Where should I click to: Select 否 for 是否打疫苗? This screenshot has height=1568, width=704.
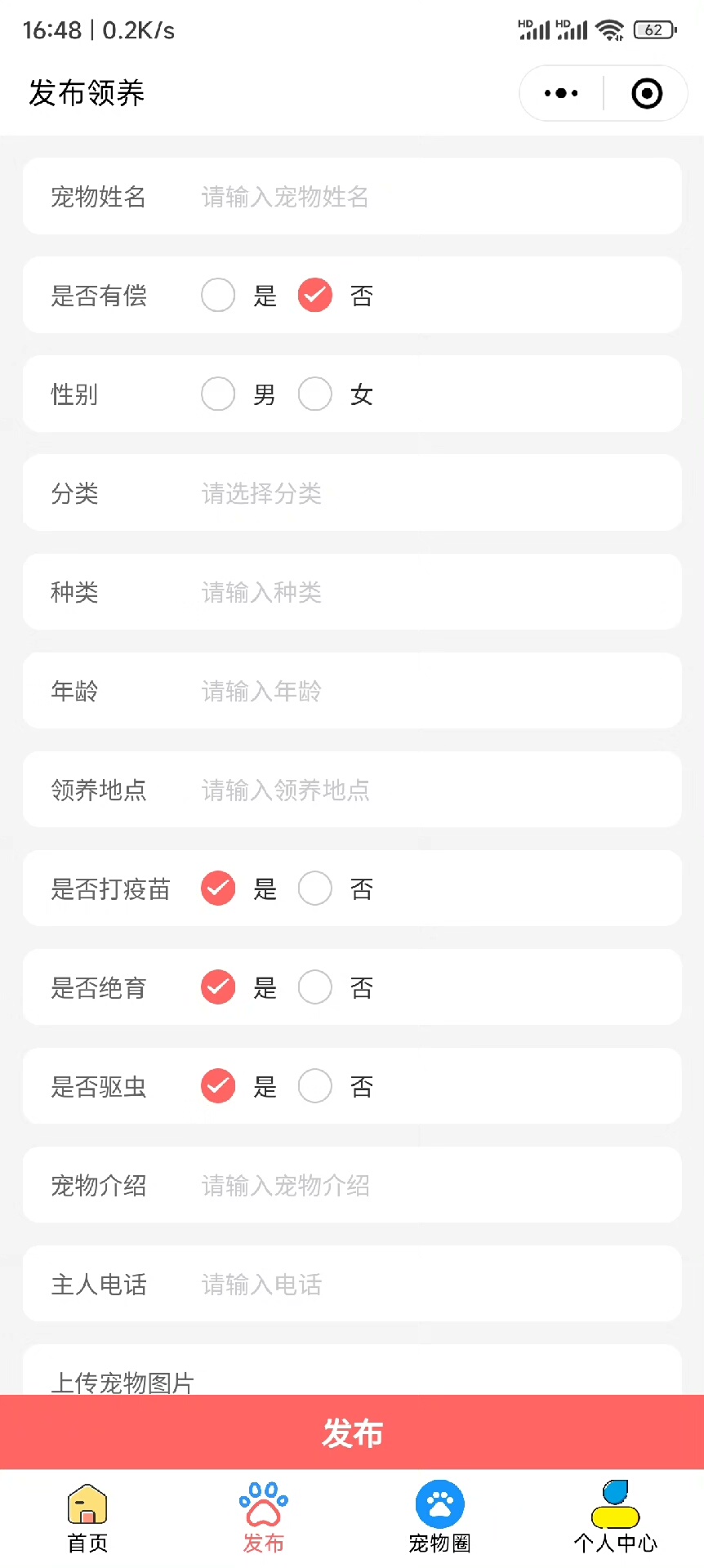coord(315,889)
